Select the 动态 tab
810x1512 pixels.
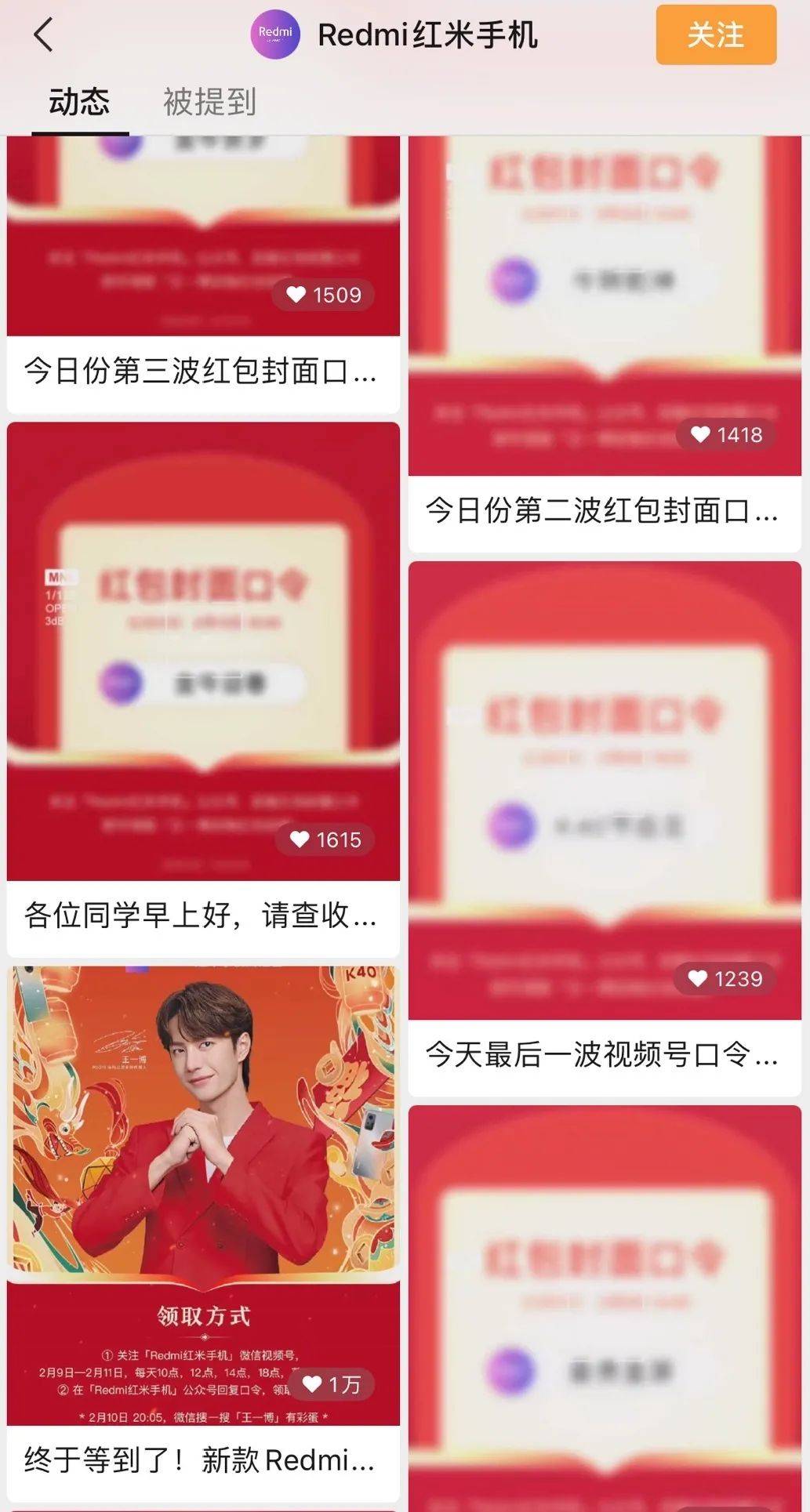[x=79, y=102]
